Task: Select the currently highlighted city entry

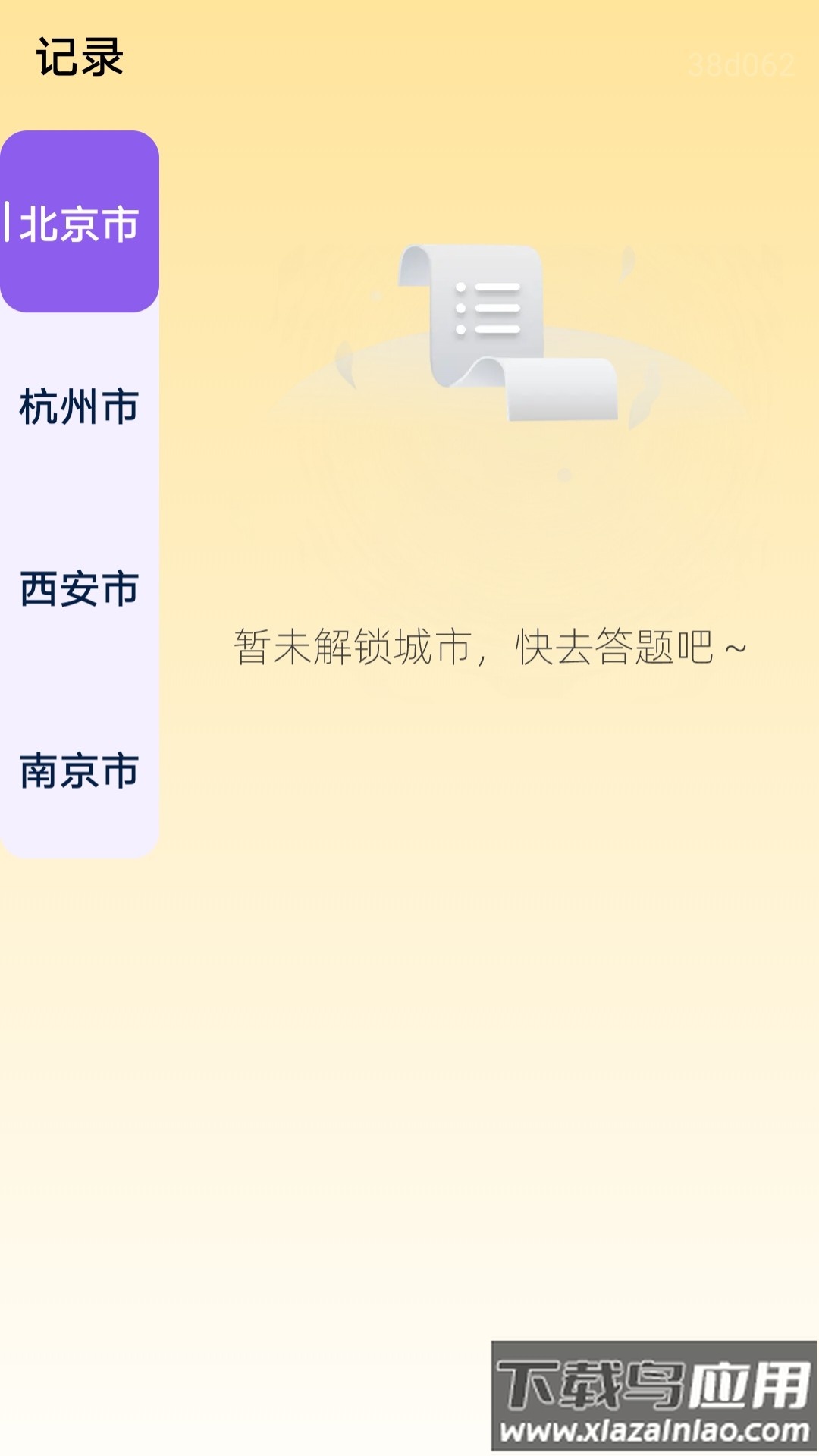Action: pyautogui.click(x=80, y=221)
